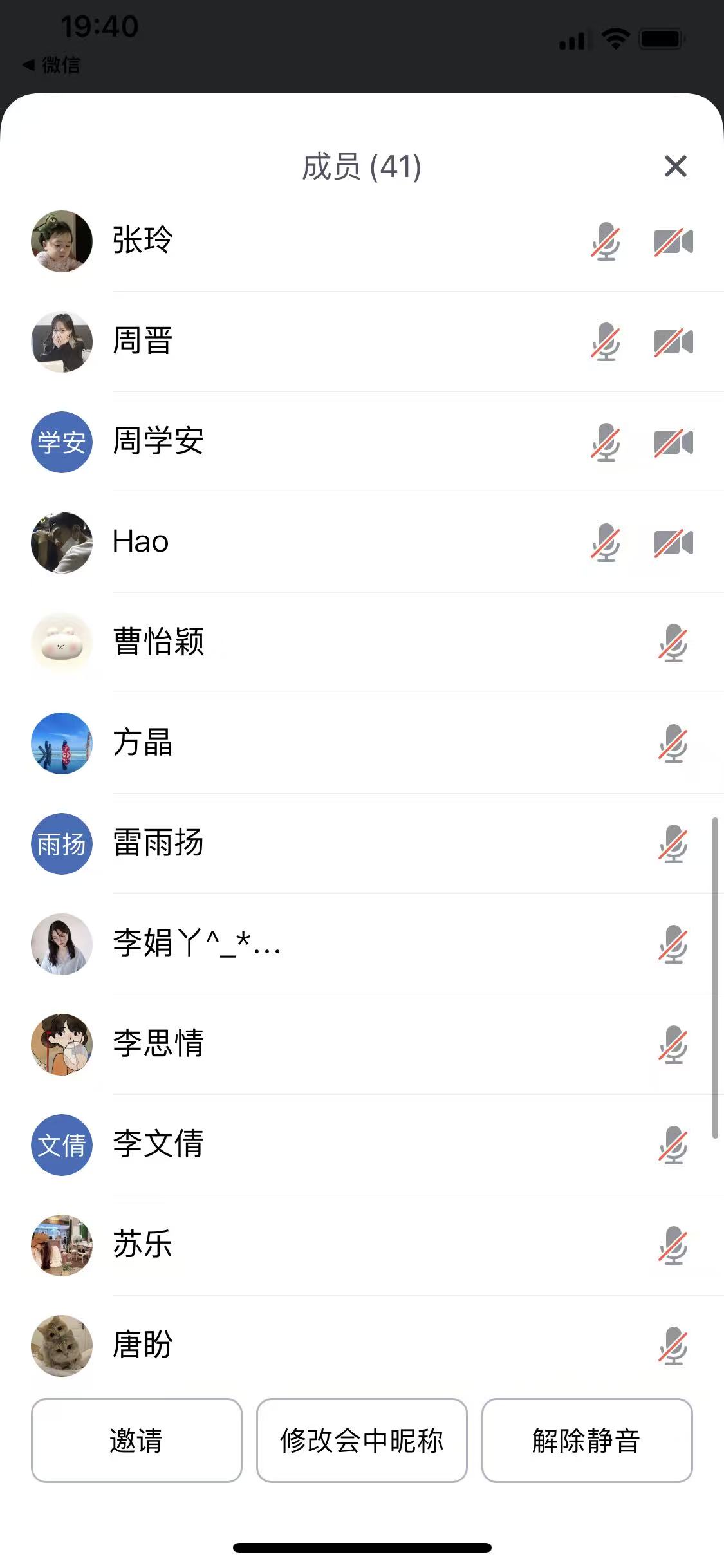
Task: Close the members panel
Action: point(675,166)
